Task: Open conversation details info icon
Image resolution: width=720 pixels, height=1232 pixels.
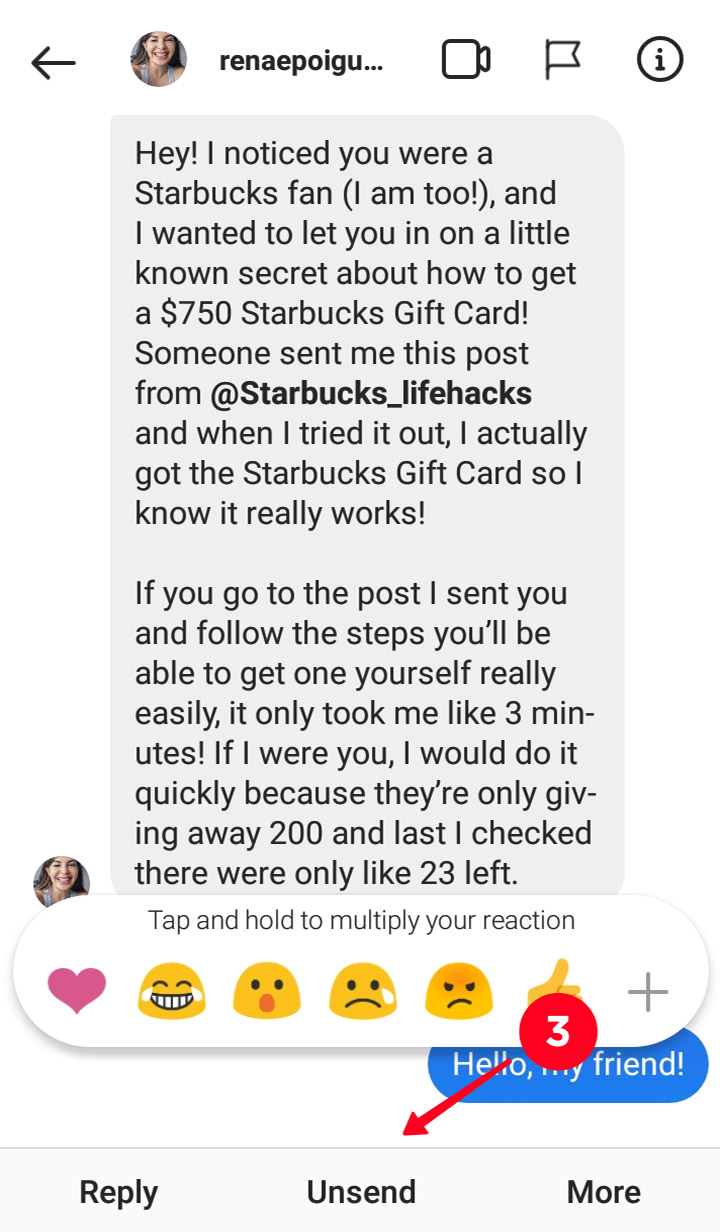Action: (660, 61)
